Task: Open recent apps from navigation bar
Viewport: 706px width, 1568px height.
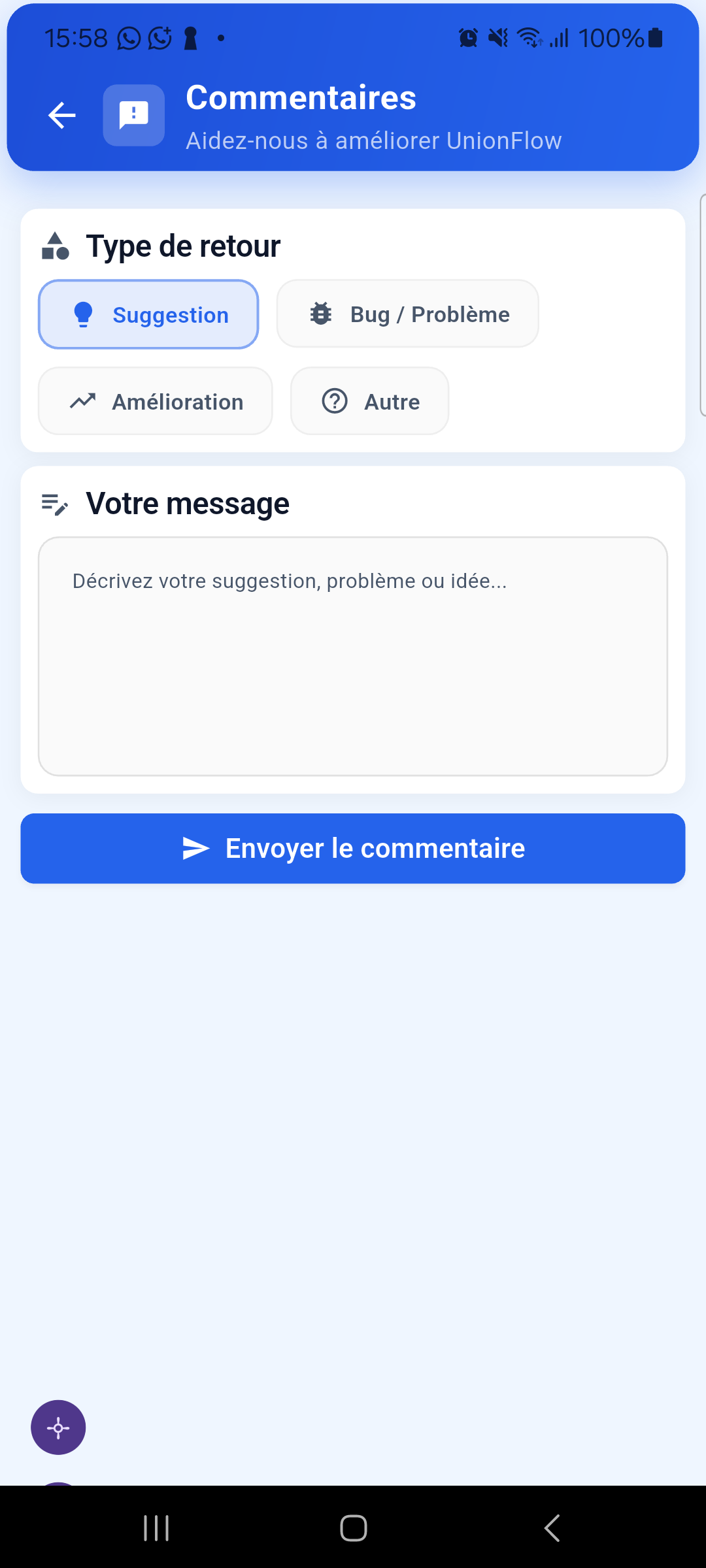Action: click(x=156, y=1528)
